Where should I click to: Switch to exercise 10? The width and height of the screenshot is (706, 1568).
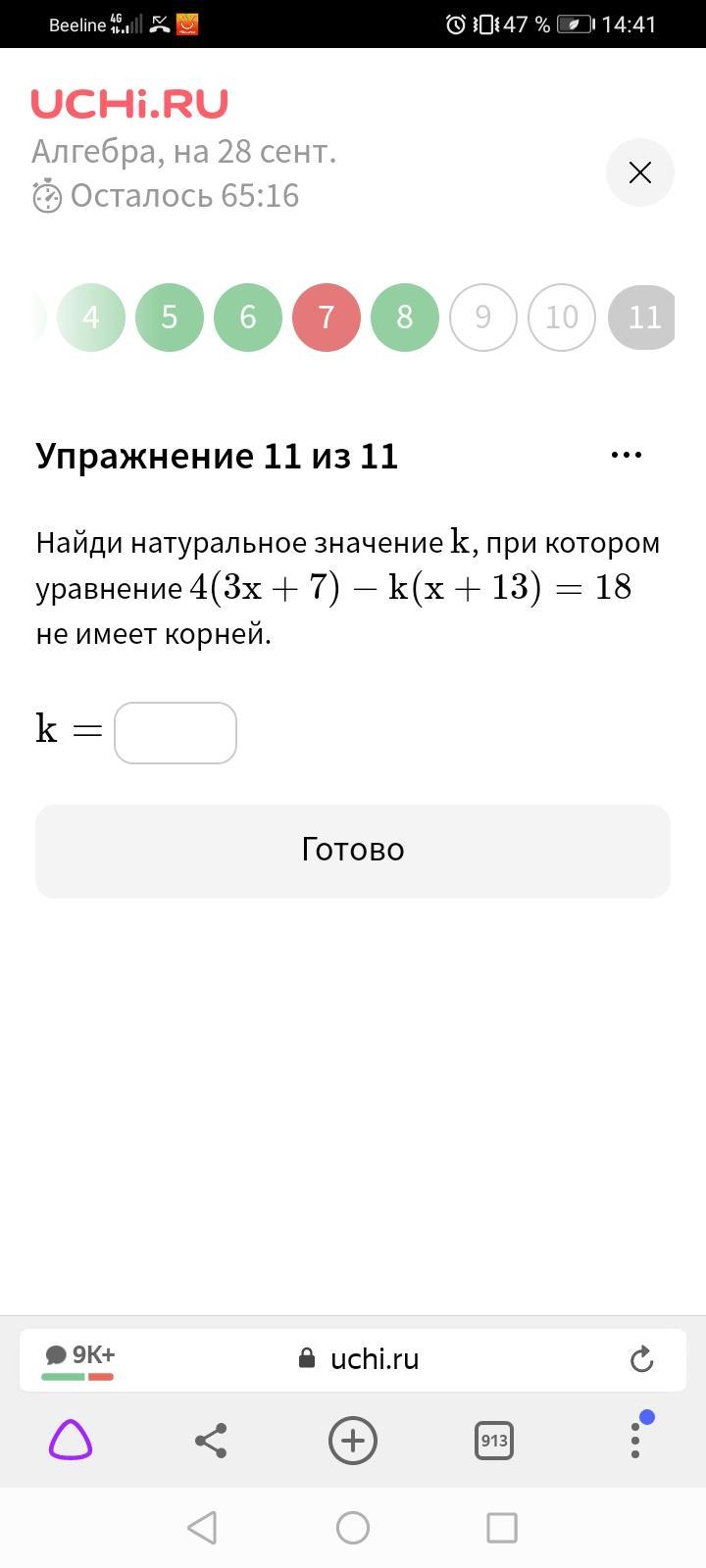pyautogui.click(x=562, y=317)
